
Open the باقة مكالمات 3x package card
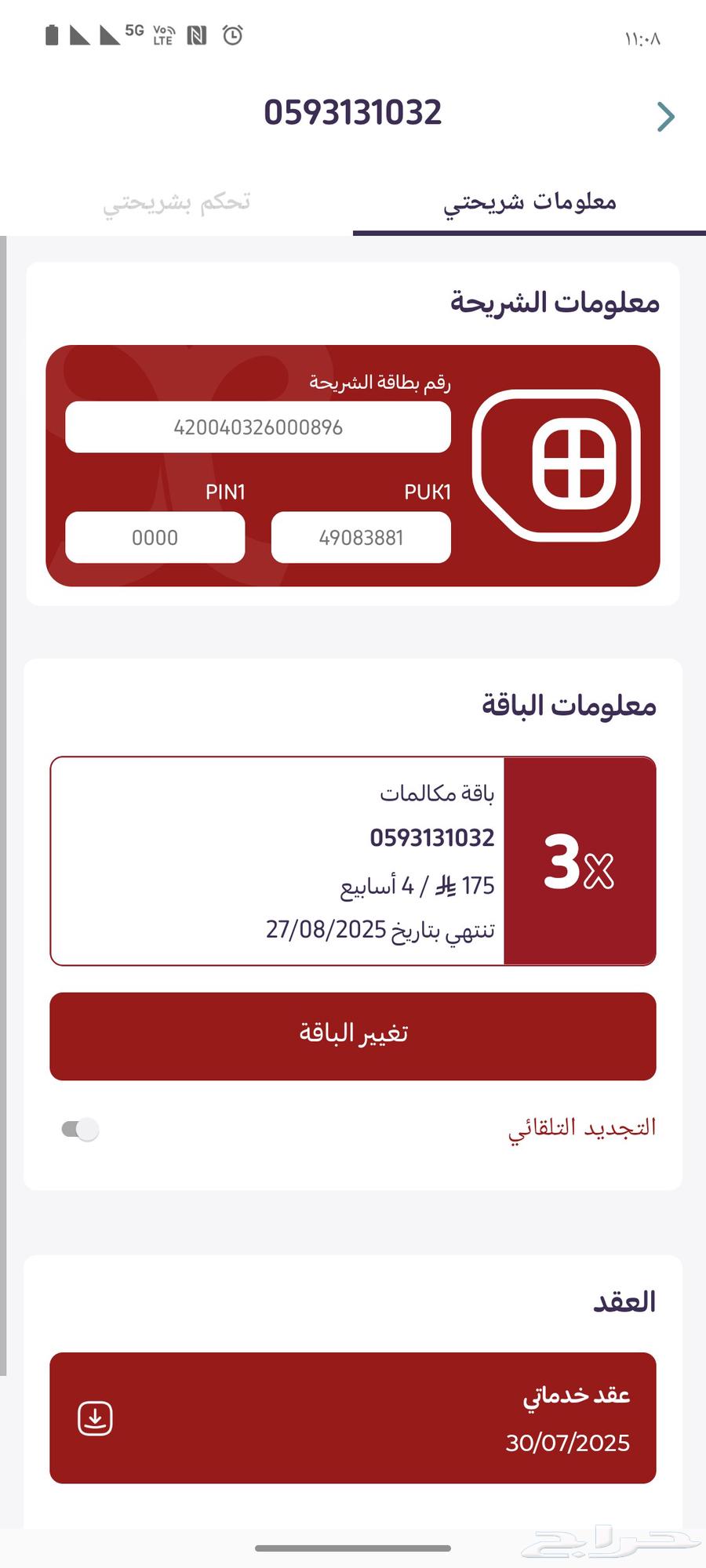coord(353,861)
